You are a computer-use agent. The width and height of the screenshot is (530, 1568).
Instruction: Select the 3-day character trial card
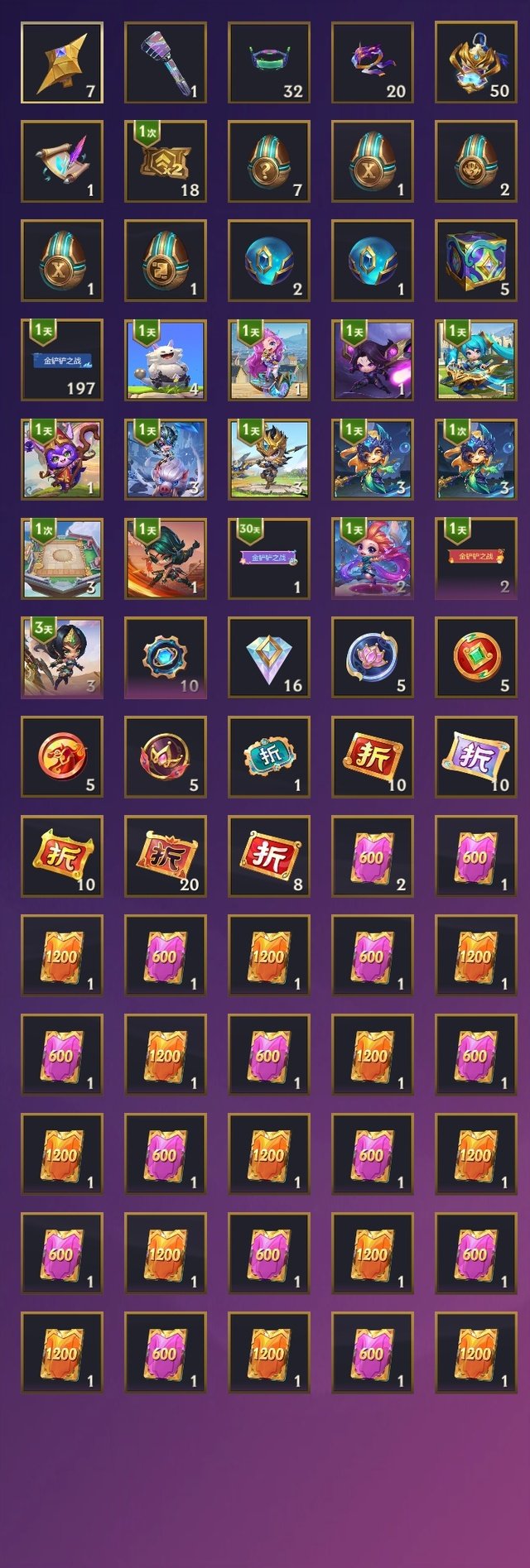click(x=62, y=658)
